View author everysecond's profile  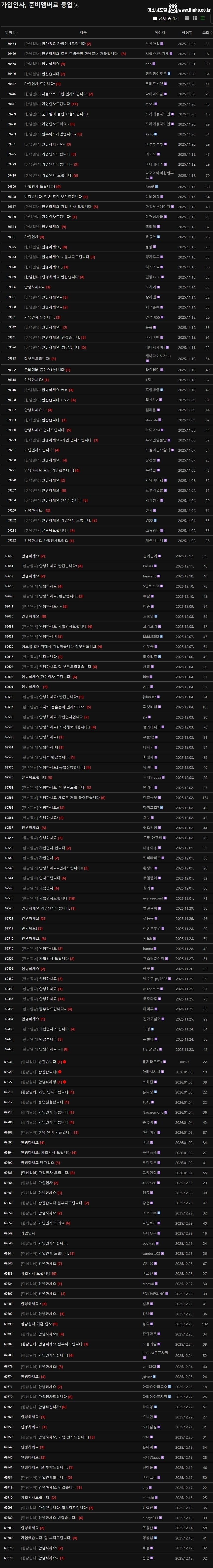(x=152, y=898)
